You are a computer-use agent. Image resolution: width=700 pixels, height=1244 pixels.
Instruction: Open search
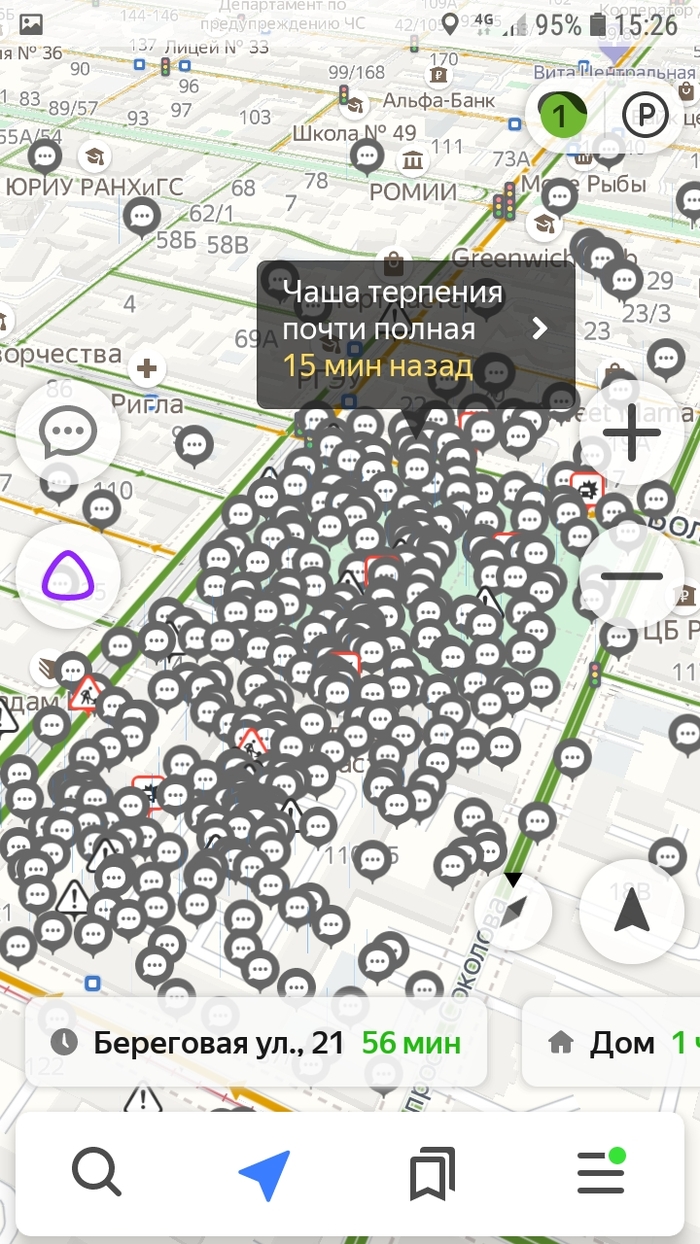click(97, 1172)
